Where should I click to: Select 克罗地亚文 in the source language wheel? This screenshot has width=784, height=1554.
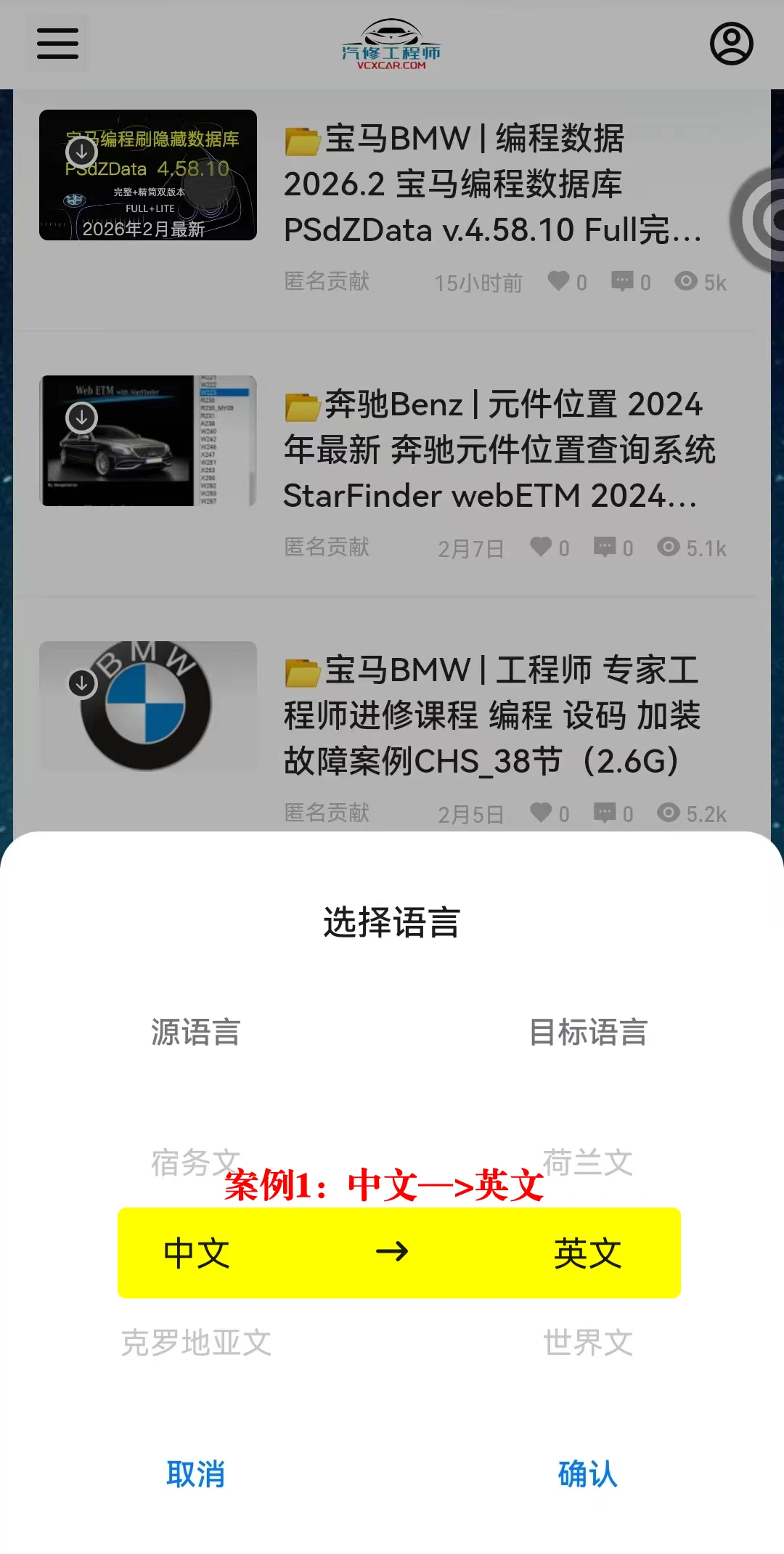(x=196, y=1343)
